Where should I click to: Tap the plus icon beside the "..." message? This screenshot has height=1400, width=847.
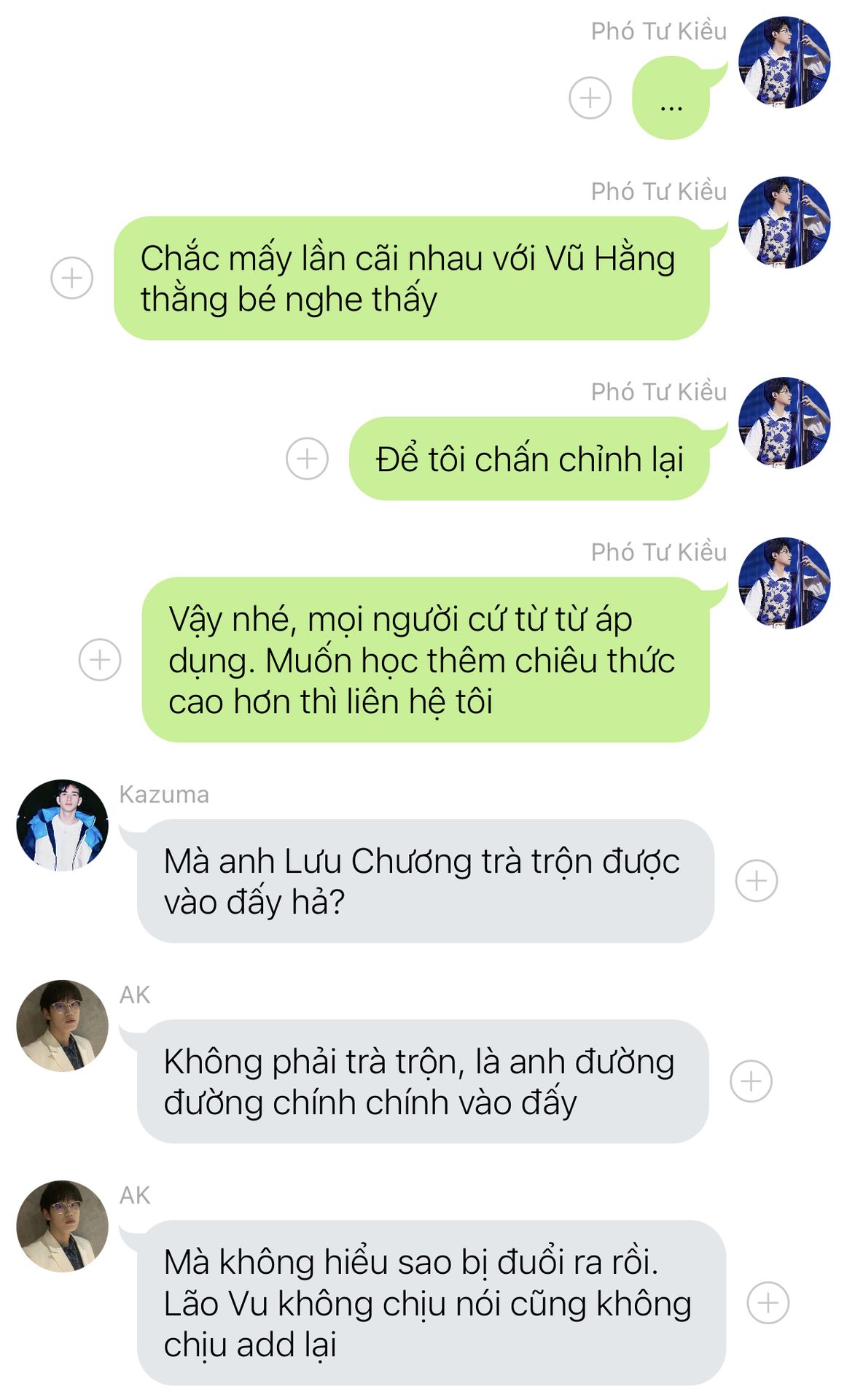coord(590,98)
